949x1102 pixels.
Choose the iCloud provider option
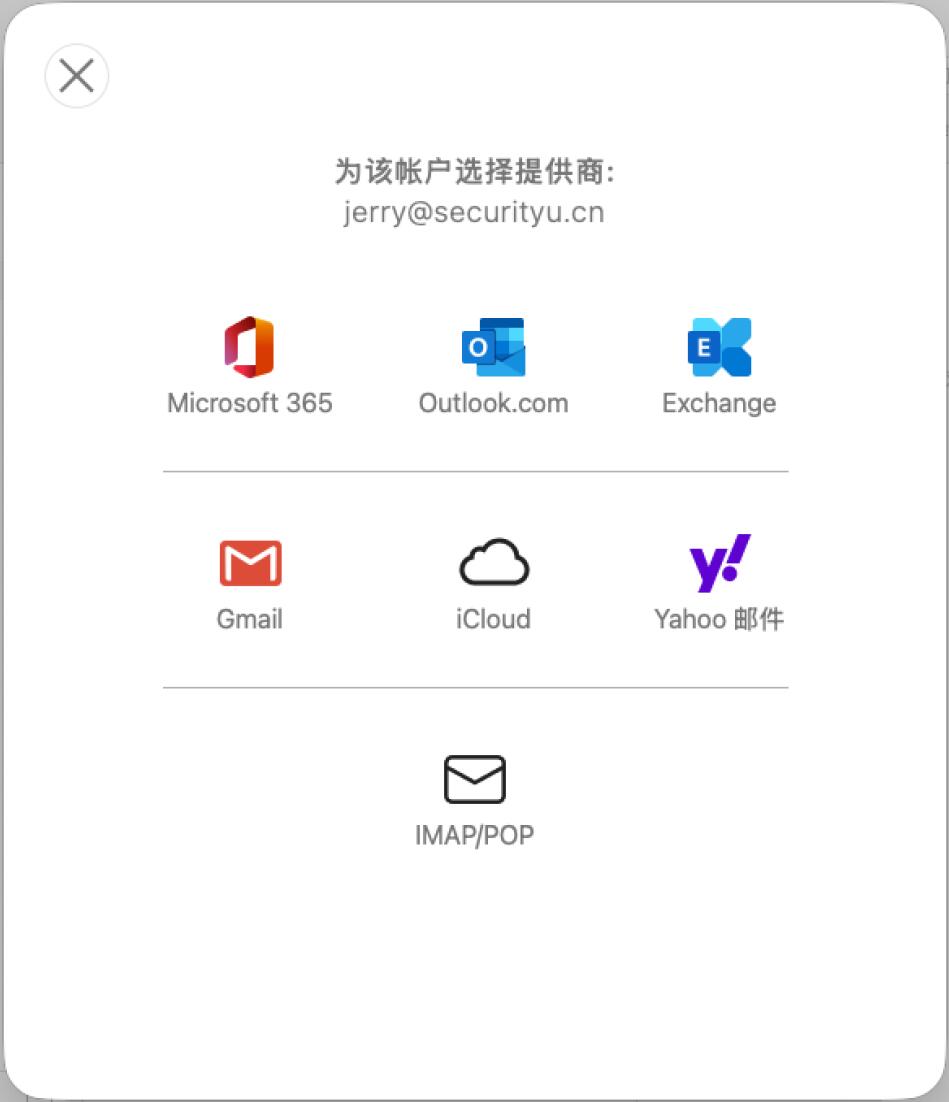493,582
